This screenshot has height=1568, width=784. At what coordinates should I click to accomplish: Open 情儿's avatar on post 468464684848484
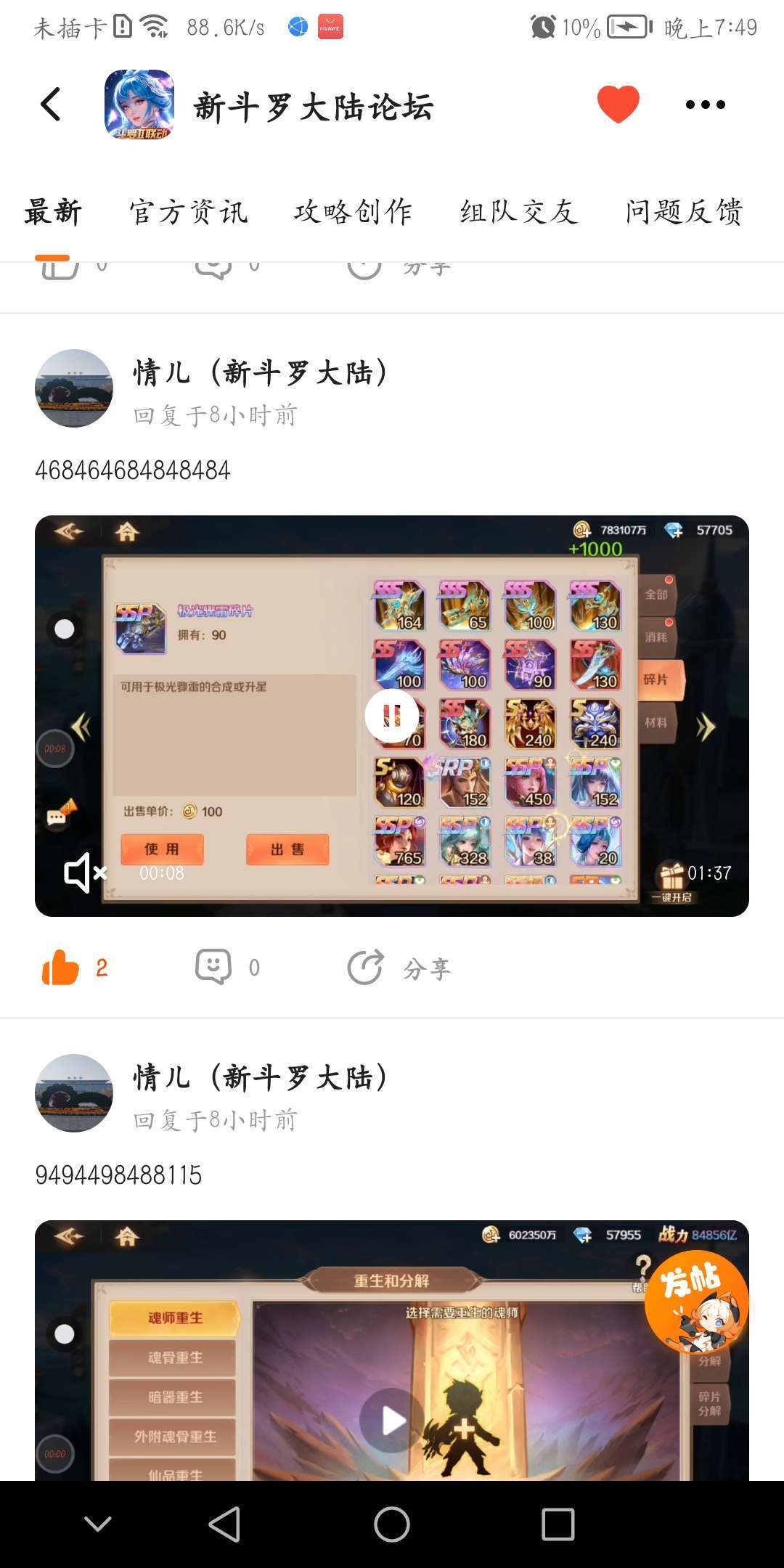[x=74, y=388]
